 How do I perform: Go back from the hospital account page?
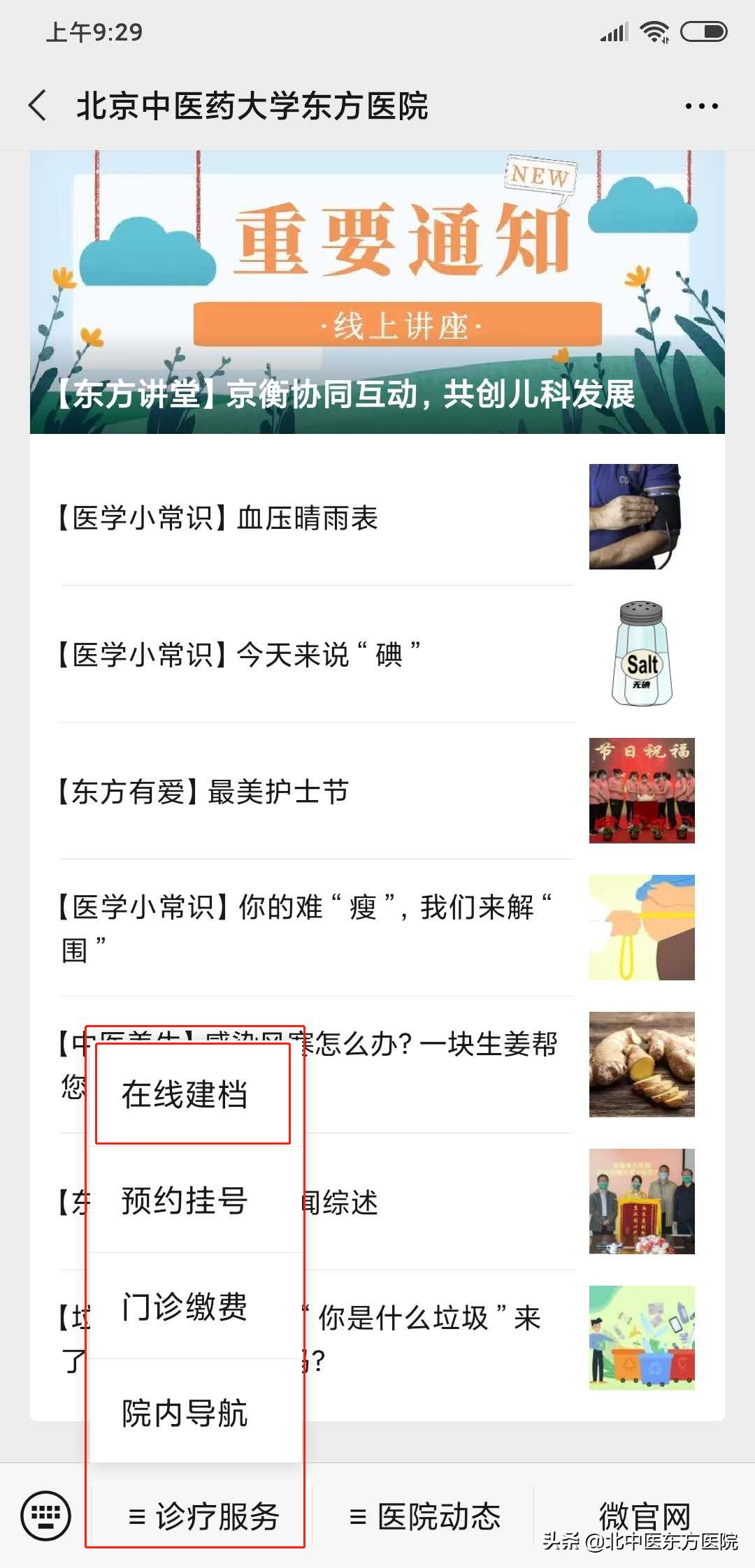[38, 106]
